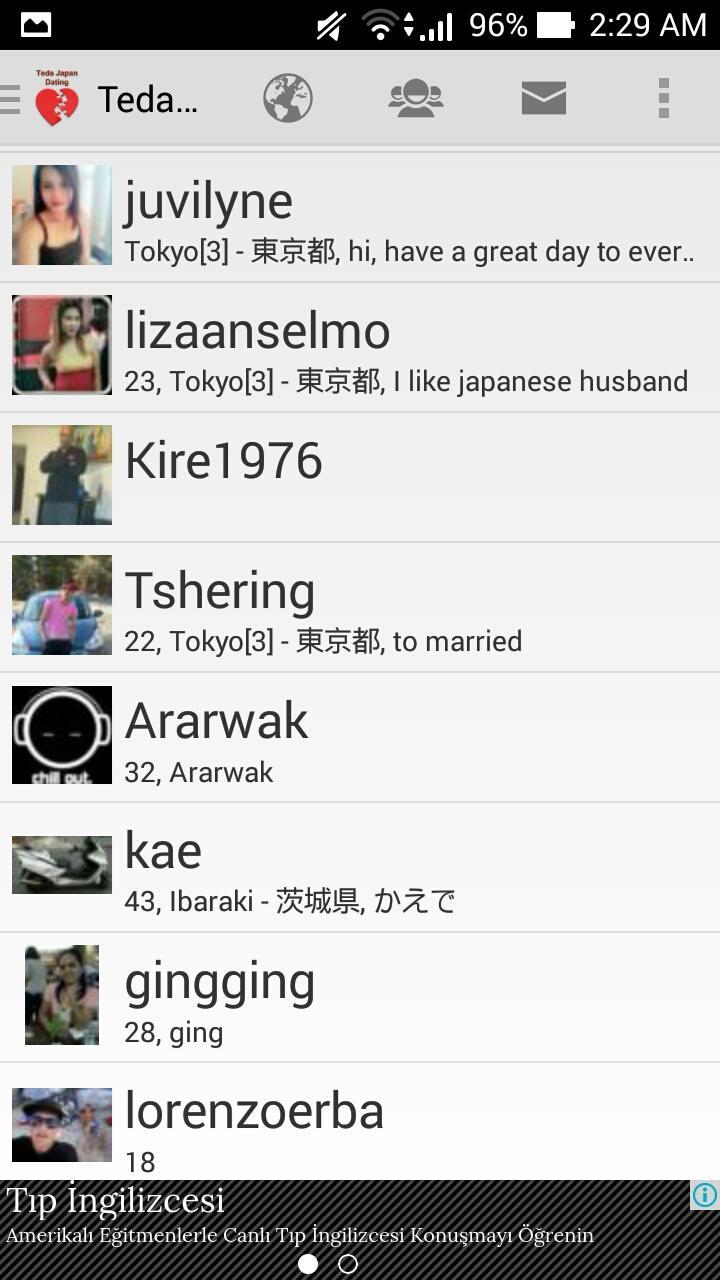Open juvilyne's profile entry
The height and width of the screenshot is (1280, 720).
pos(360,215)
